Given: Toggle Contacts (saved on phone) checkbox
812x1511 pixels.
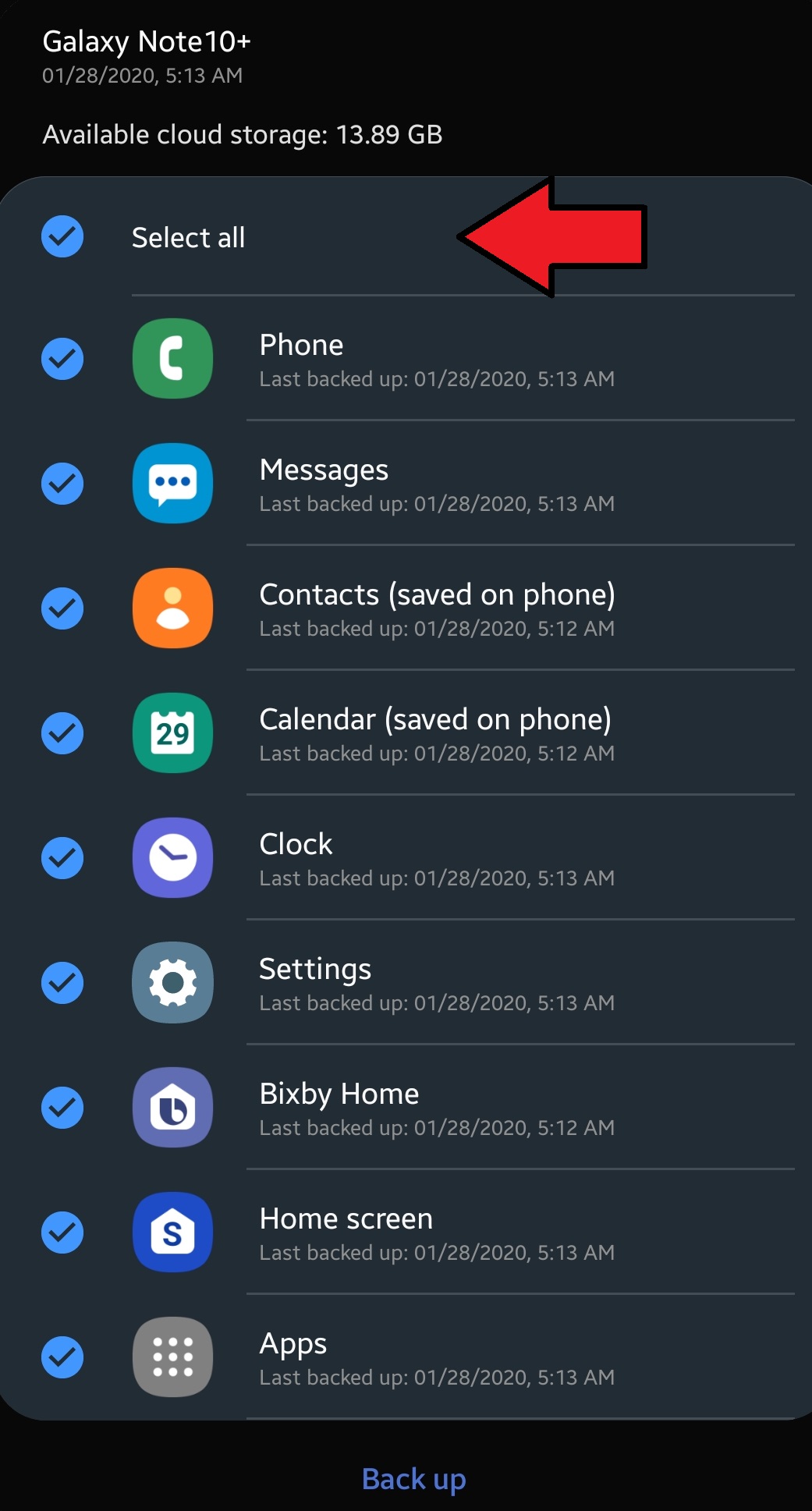Looking at the screenshot, I should coord(62,608).
